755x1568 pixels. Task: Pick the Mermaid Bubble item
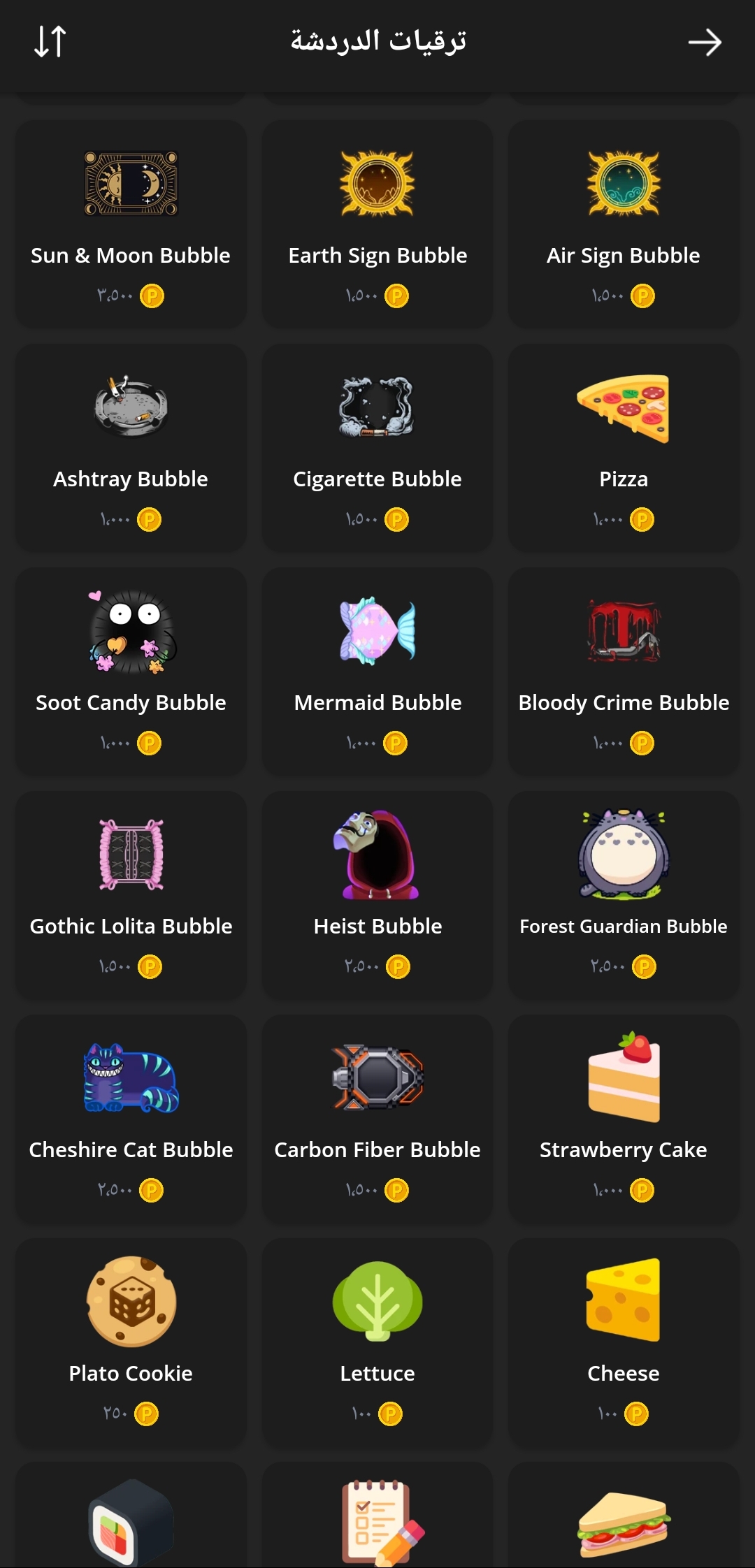377,671
